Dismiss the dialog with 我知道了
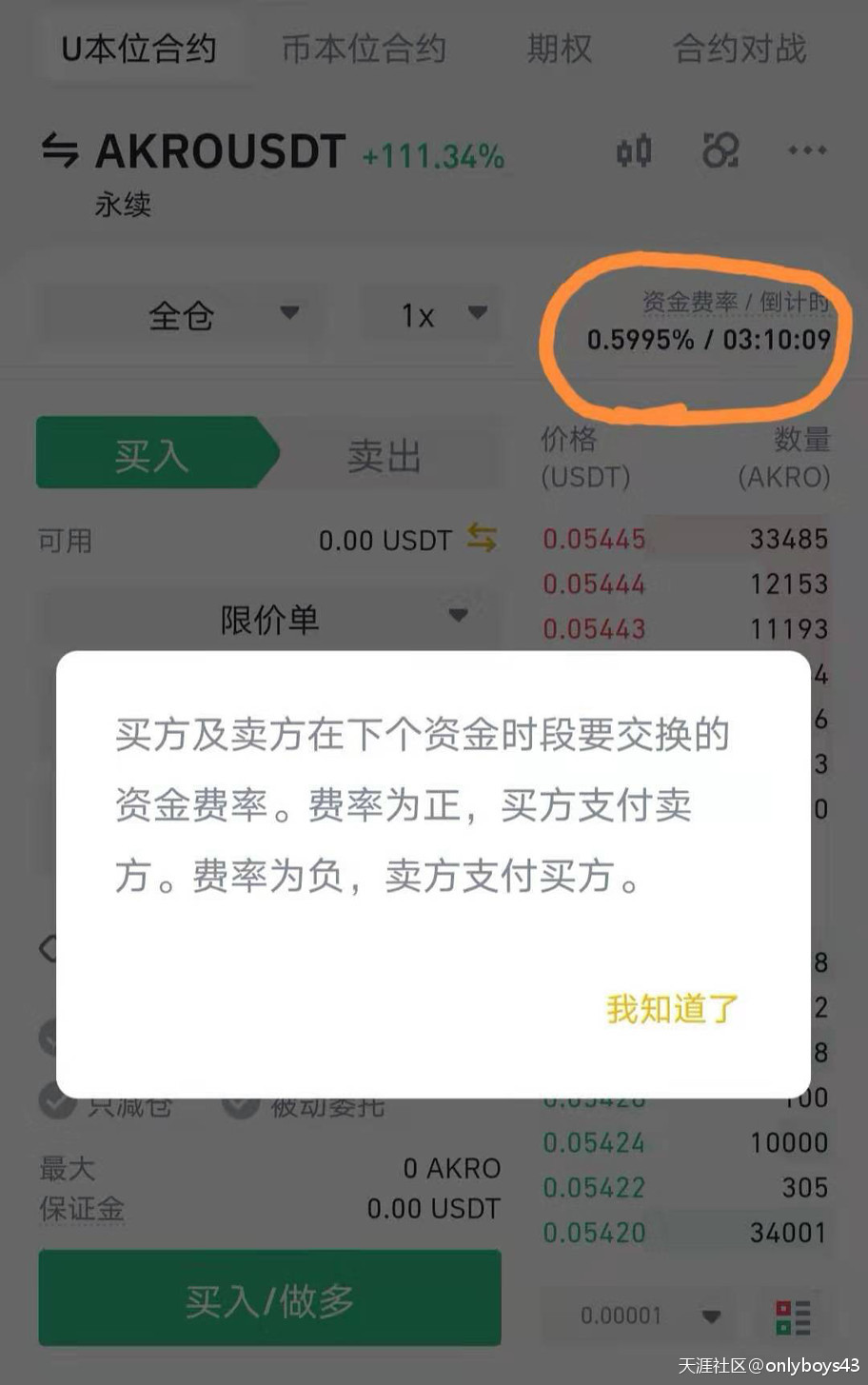The height and width of the screenshot is (1385, 868). 672,1008
